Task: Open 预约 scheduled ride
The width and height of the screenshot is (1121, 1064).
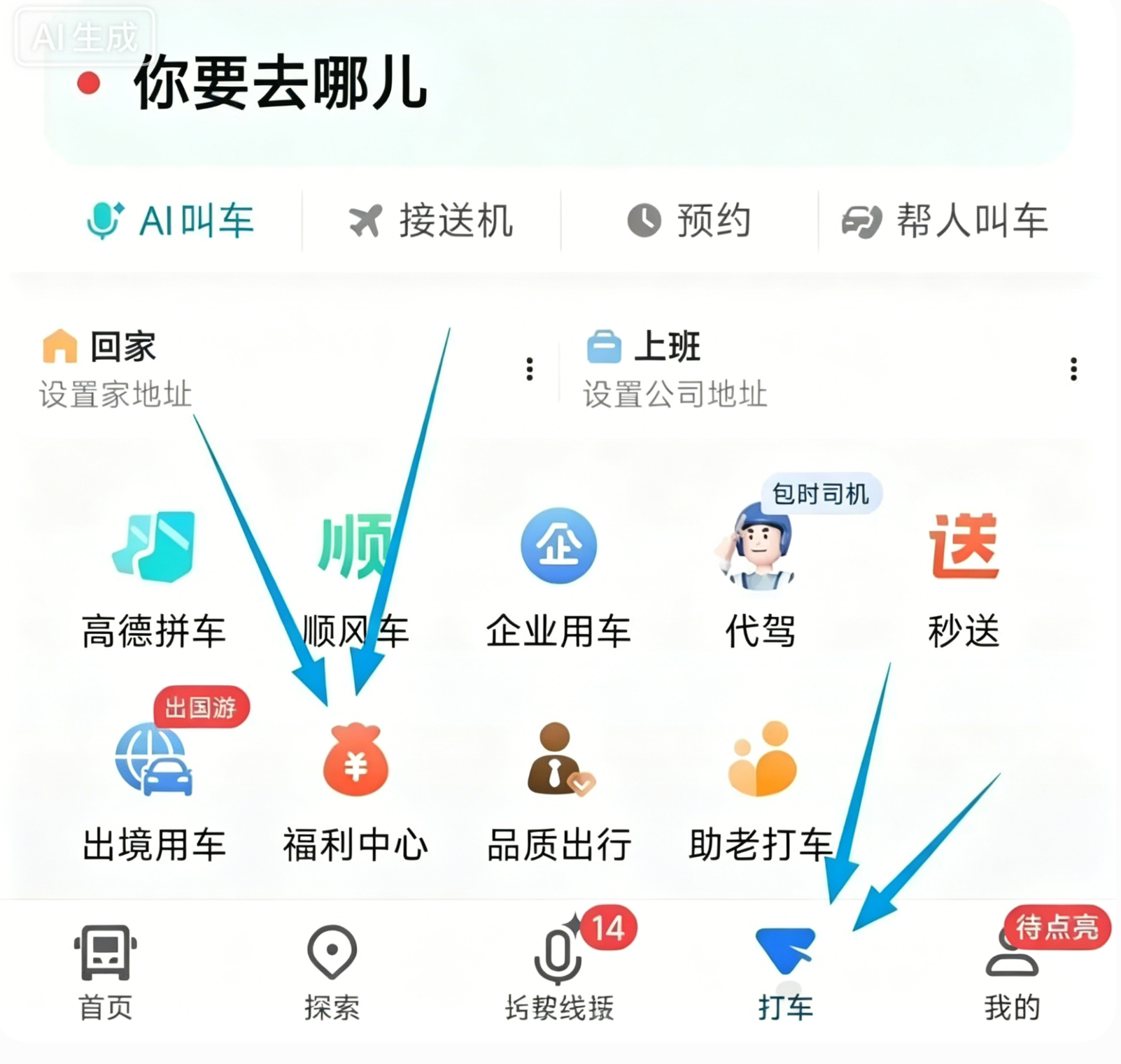Action: [x=689, y=221]
